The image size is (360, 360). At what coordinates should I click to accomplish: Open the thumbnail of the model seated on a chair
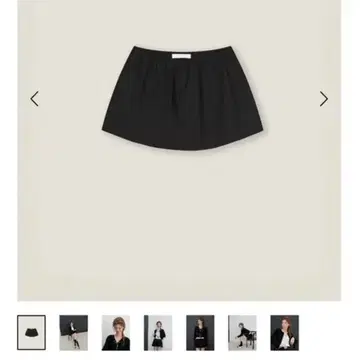coord(242,333)
